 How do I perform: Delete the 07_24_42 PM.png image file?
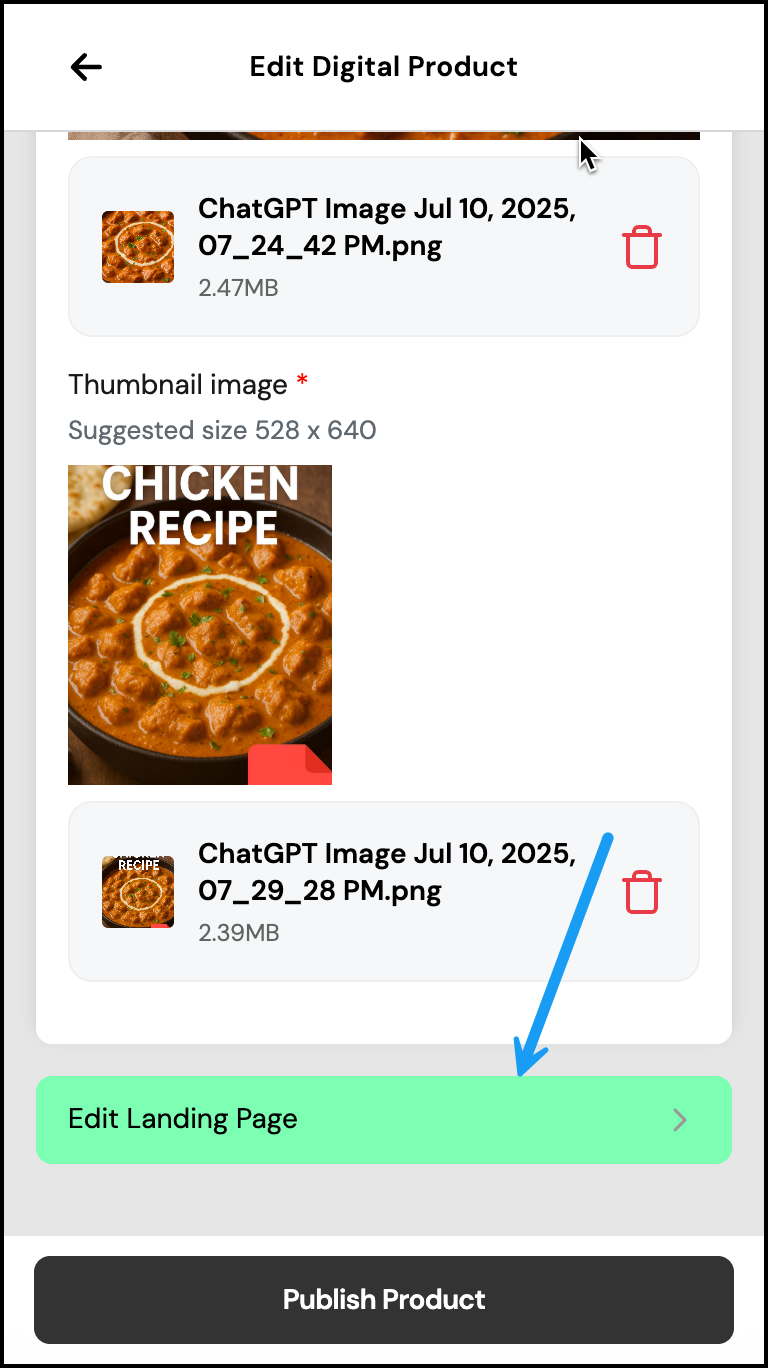click(642, 247)
